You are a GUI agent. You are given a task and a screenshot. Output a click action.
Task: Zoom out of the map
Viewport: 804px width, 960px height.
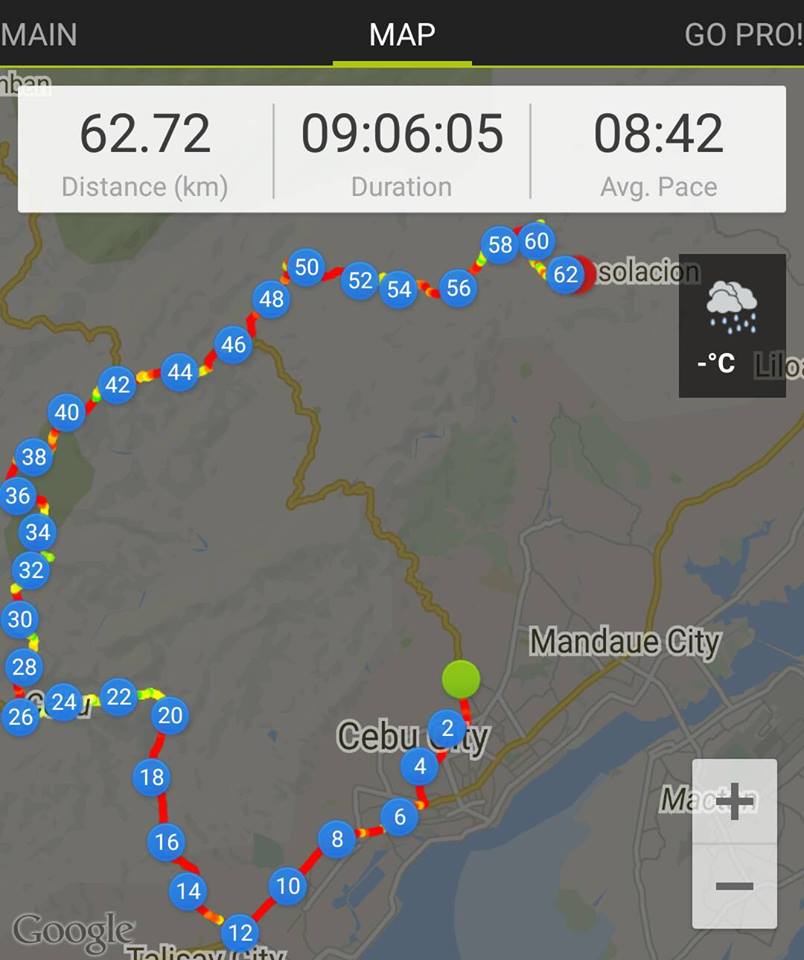[734, 886]
